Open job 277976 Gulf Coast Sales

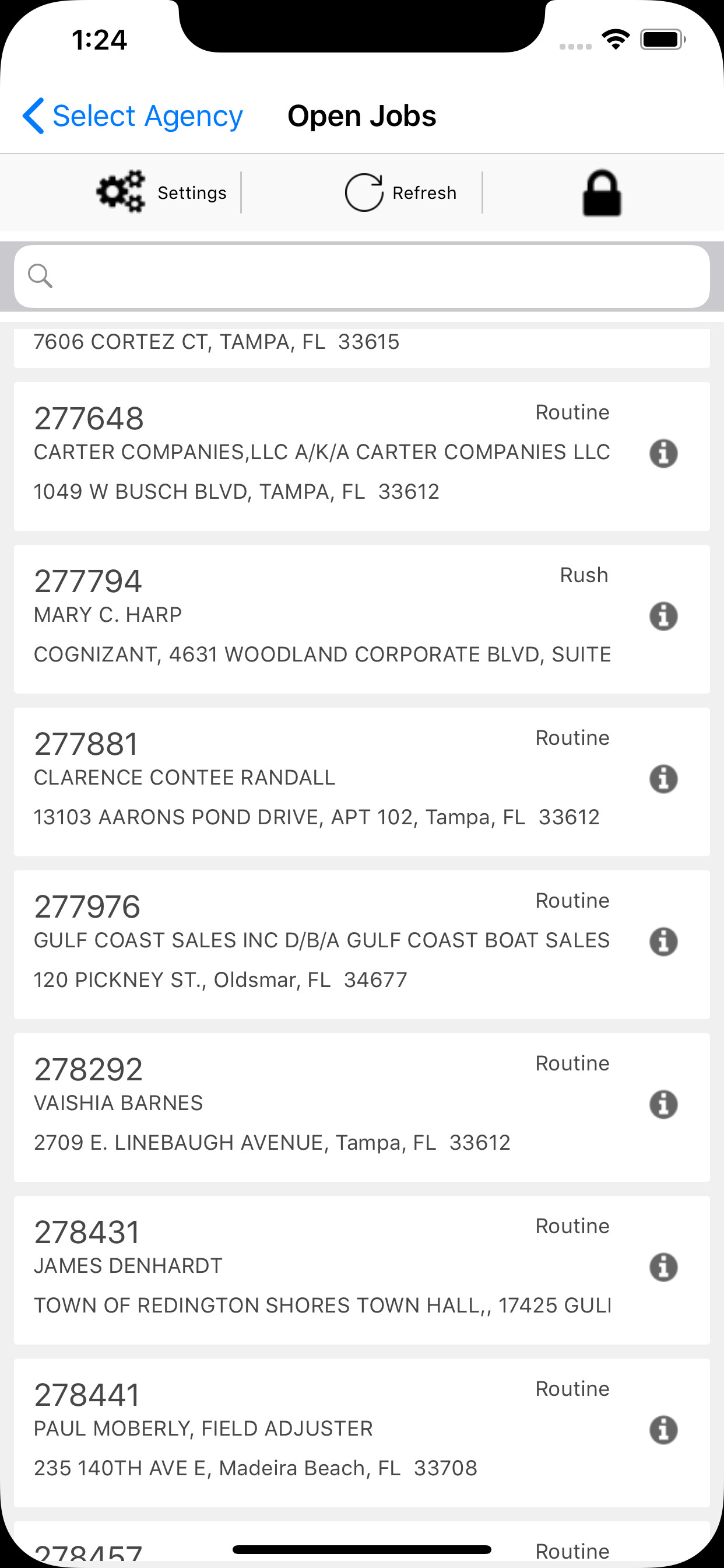362,944
